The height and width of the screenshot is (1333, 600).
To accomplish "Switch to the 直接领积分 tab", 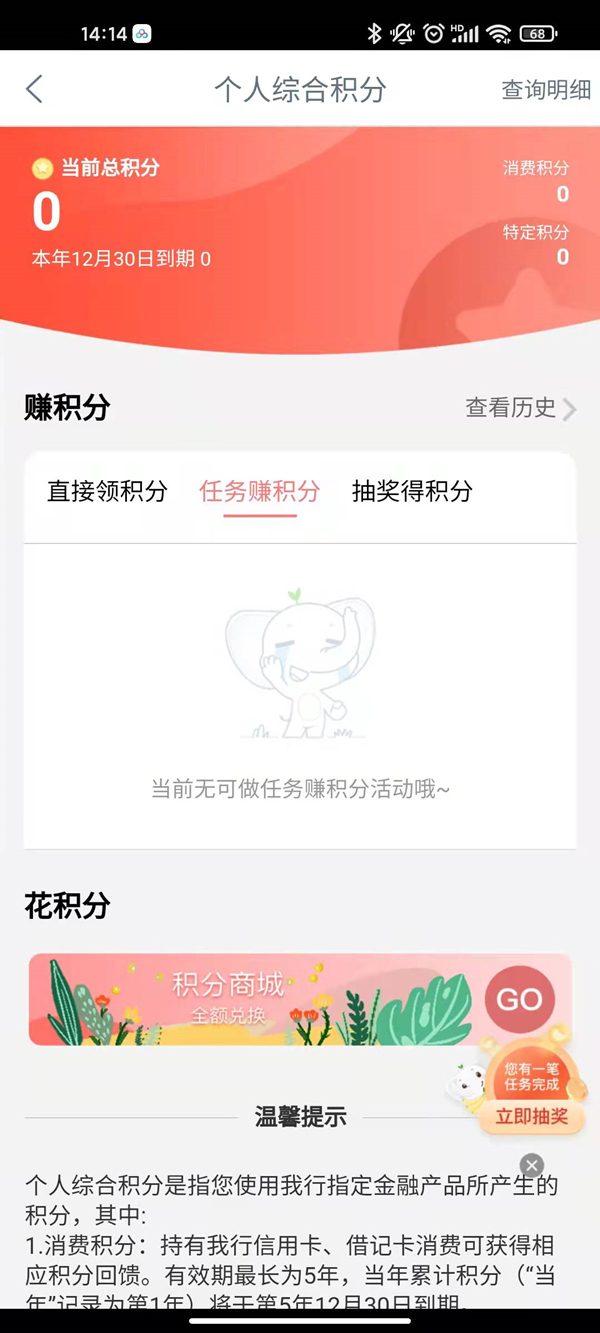I will click(x=107, y=491).
